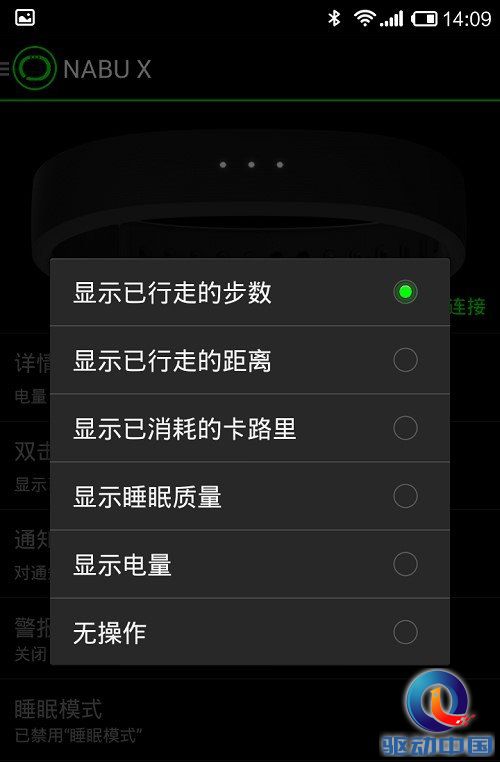Select 显示已行走的步数 option
Image resolution: width=500 pixels, height=762 pixels.
coord(250,292)
